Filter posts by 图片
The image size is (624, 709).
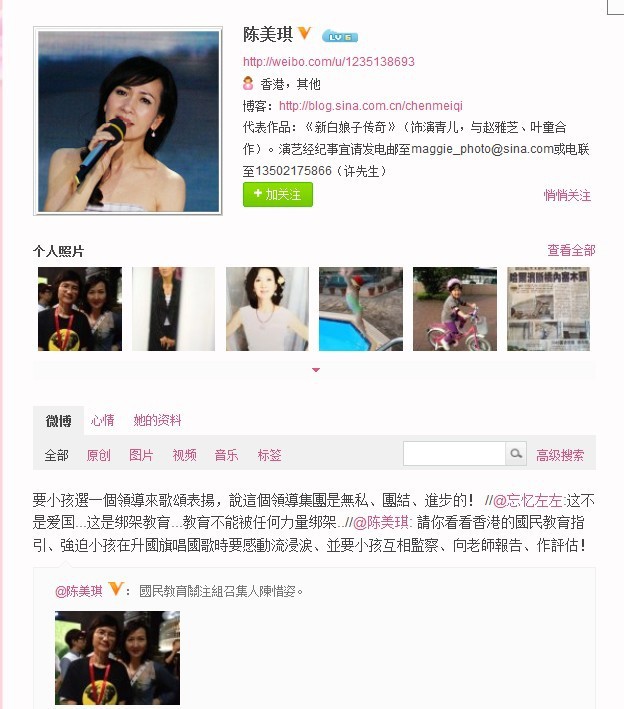(141, 455)
